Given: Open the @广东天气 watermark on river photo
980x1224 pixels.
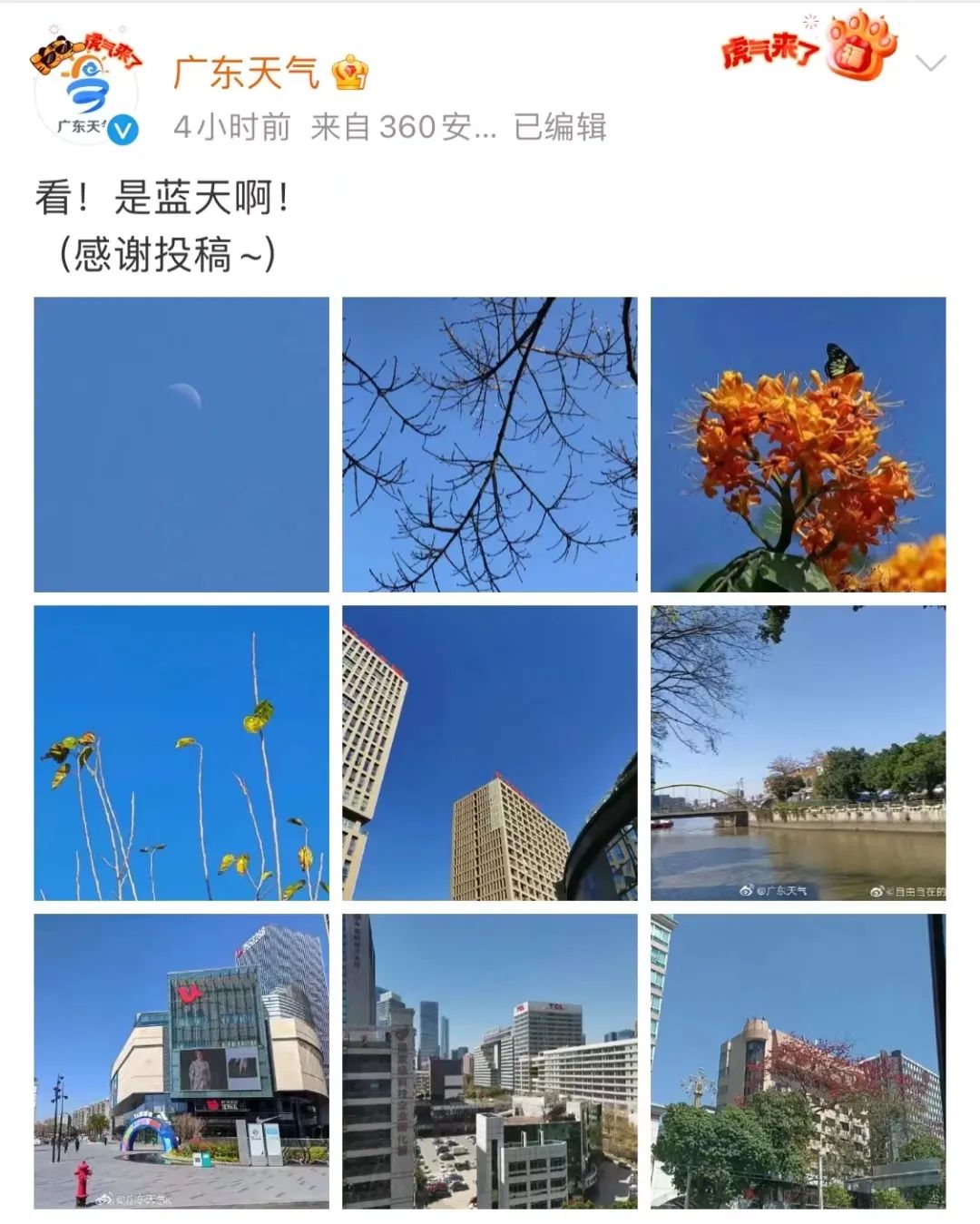Looking at the screenshot, I should click(x=776, y=891).
